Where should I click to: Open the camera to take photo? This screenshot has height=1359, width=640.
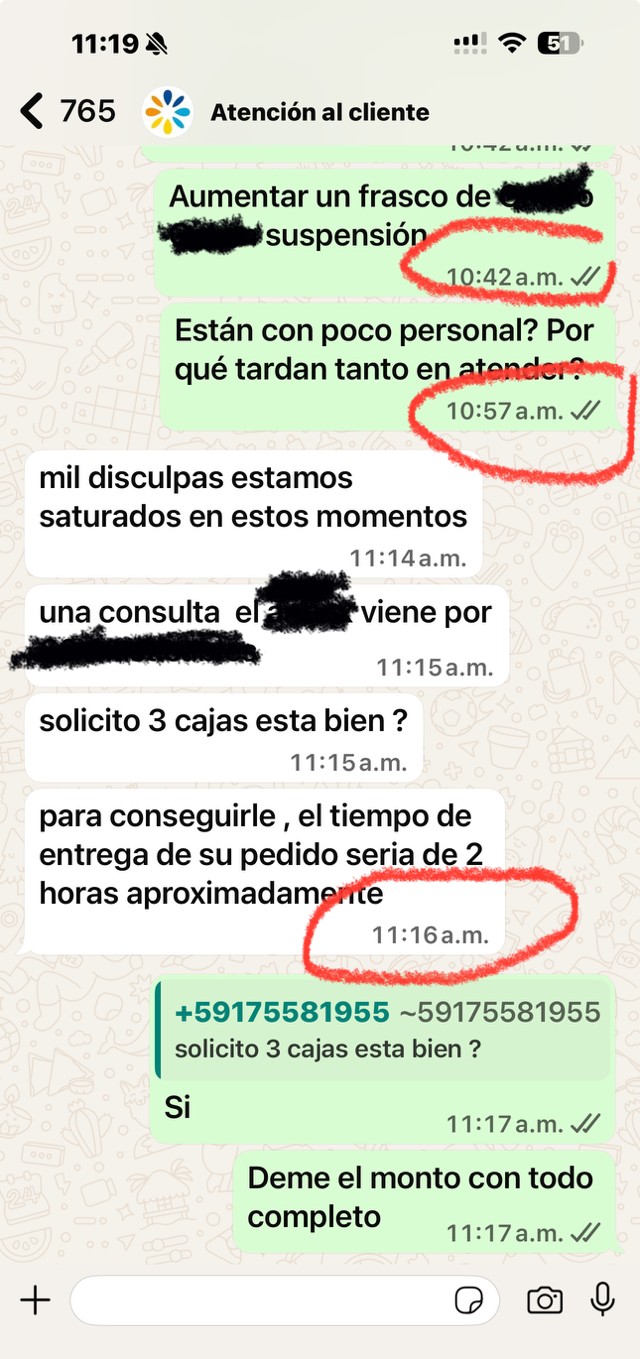(545, 1300)
